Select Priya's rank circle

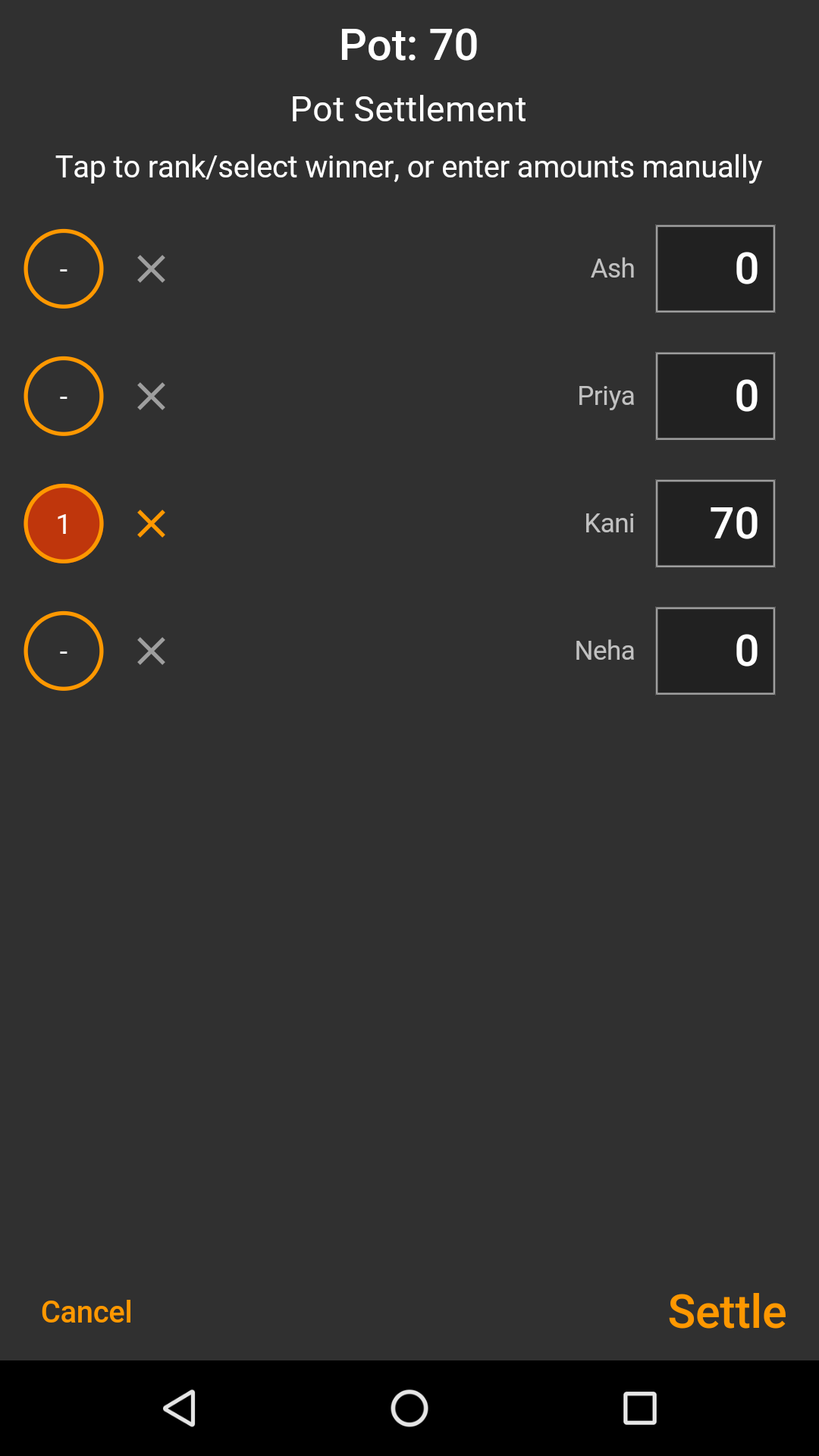coord(64,396)
